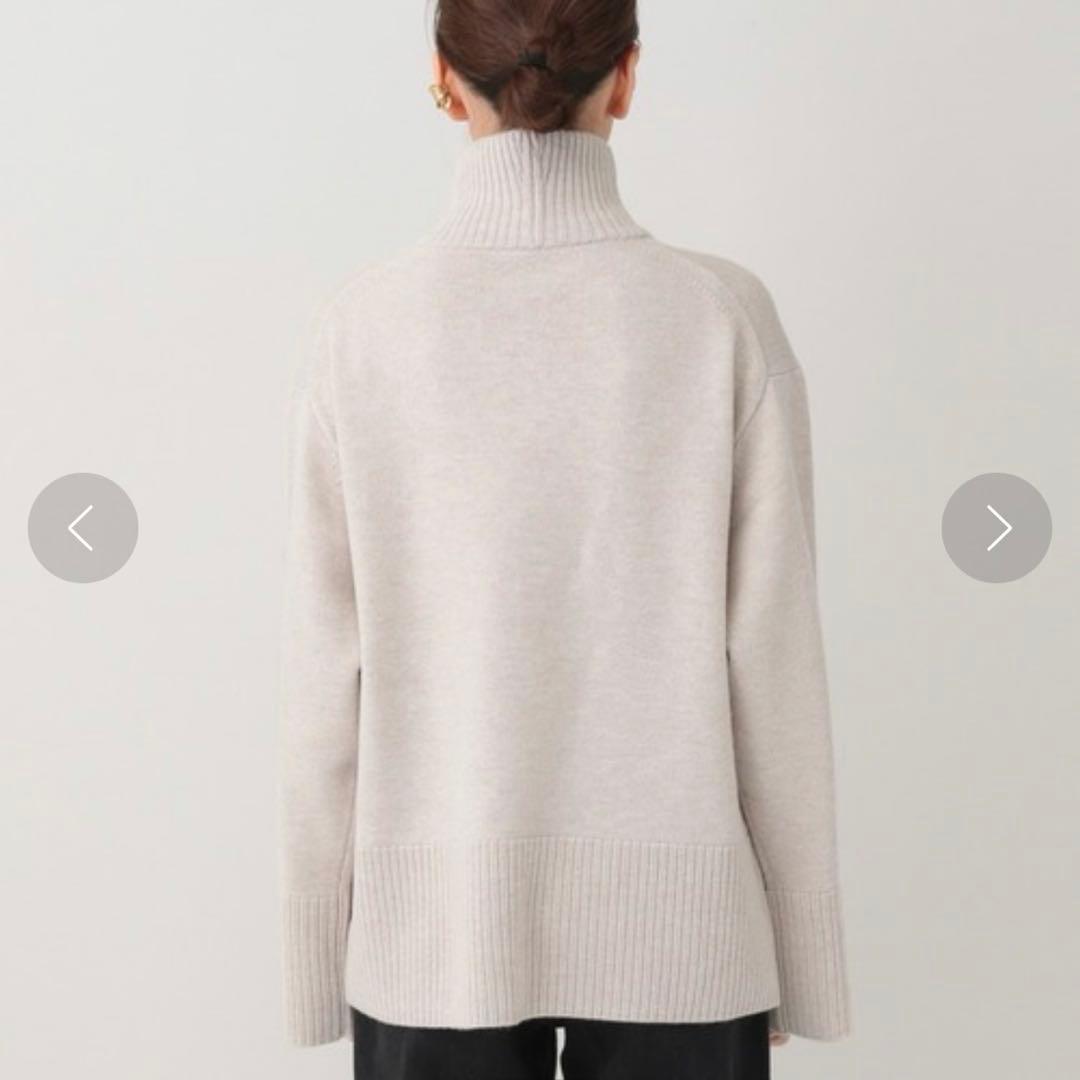Show the next product photo

point(996,528)
